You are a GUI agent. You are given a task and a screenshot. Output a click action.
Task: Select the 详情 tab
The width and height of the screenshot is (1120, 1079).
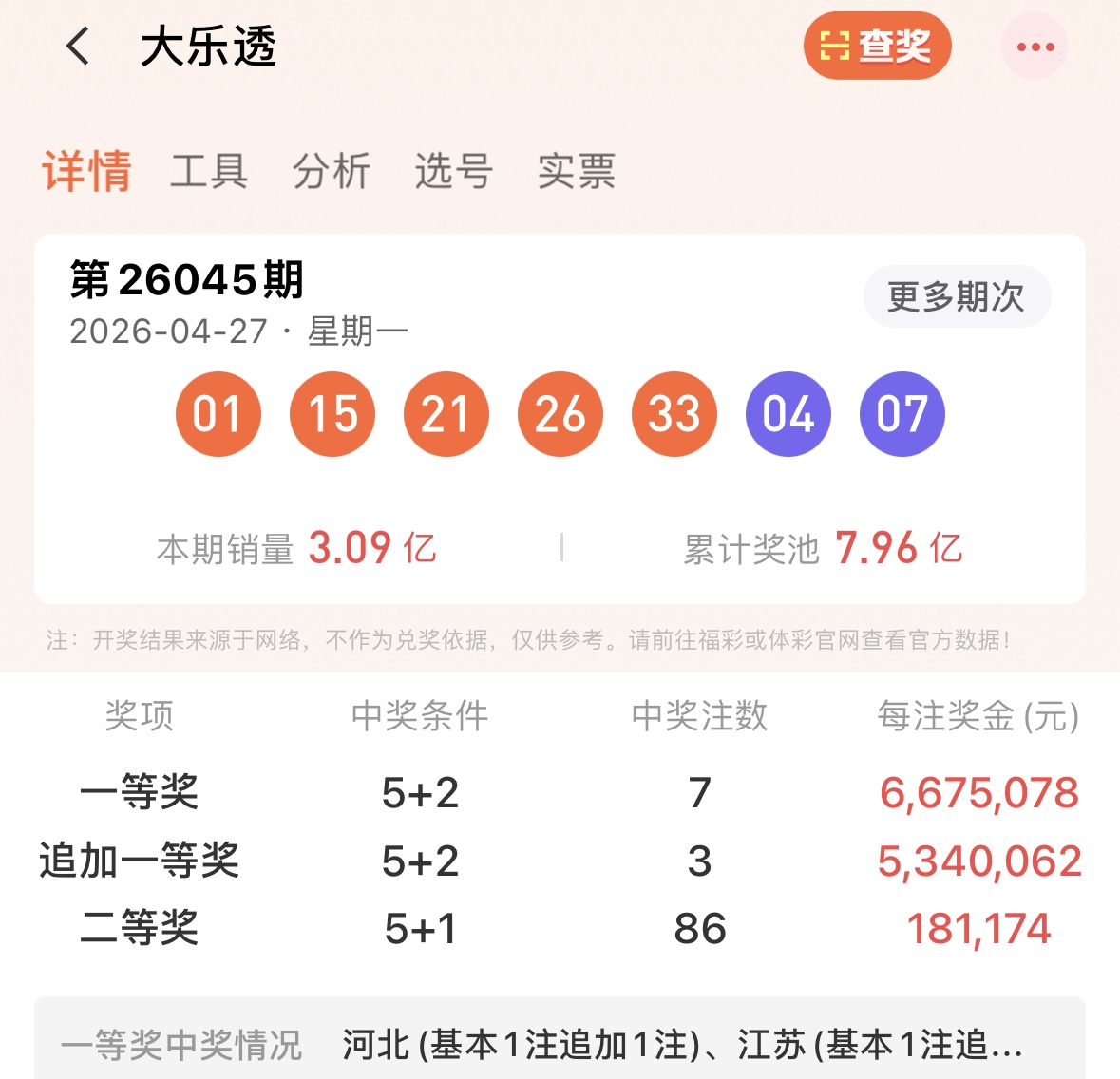(x=86, y=172)
